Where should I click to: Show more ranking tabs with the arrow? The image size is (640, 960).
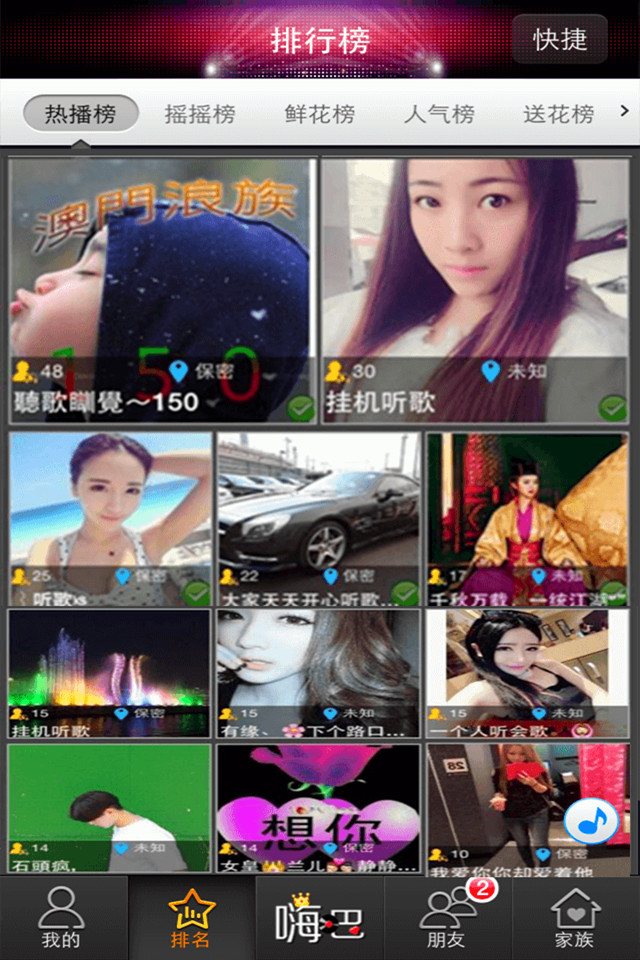(625, 112)
